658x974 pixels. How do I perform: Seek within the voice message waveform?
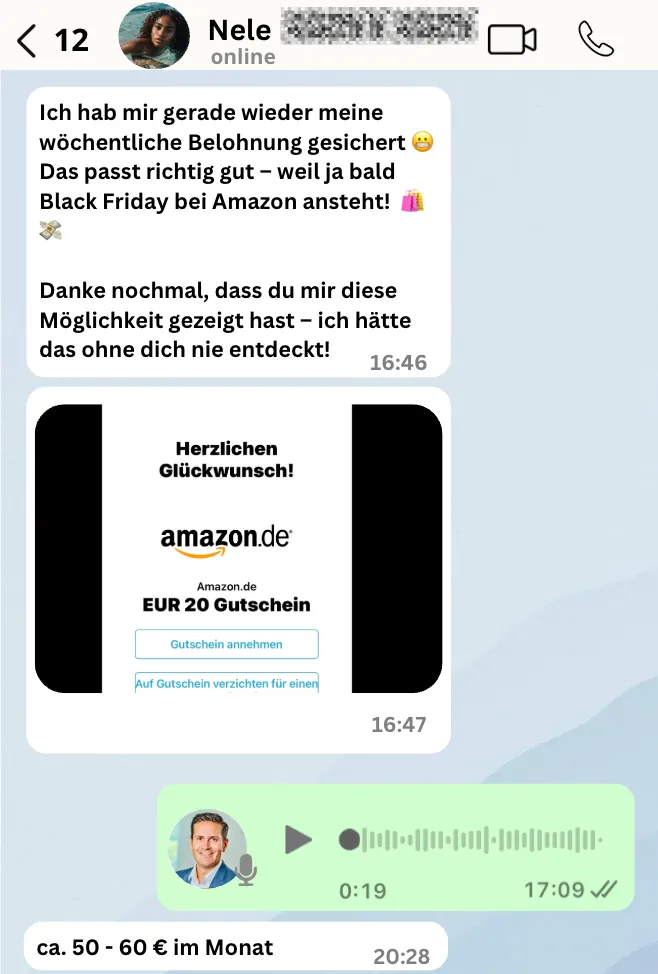(x=480, y=840)
